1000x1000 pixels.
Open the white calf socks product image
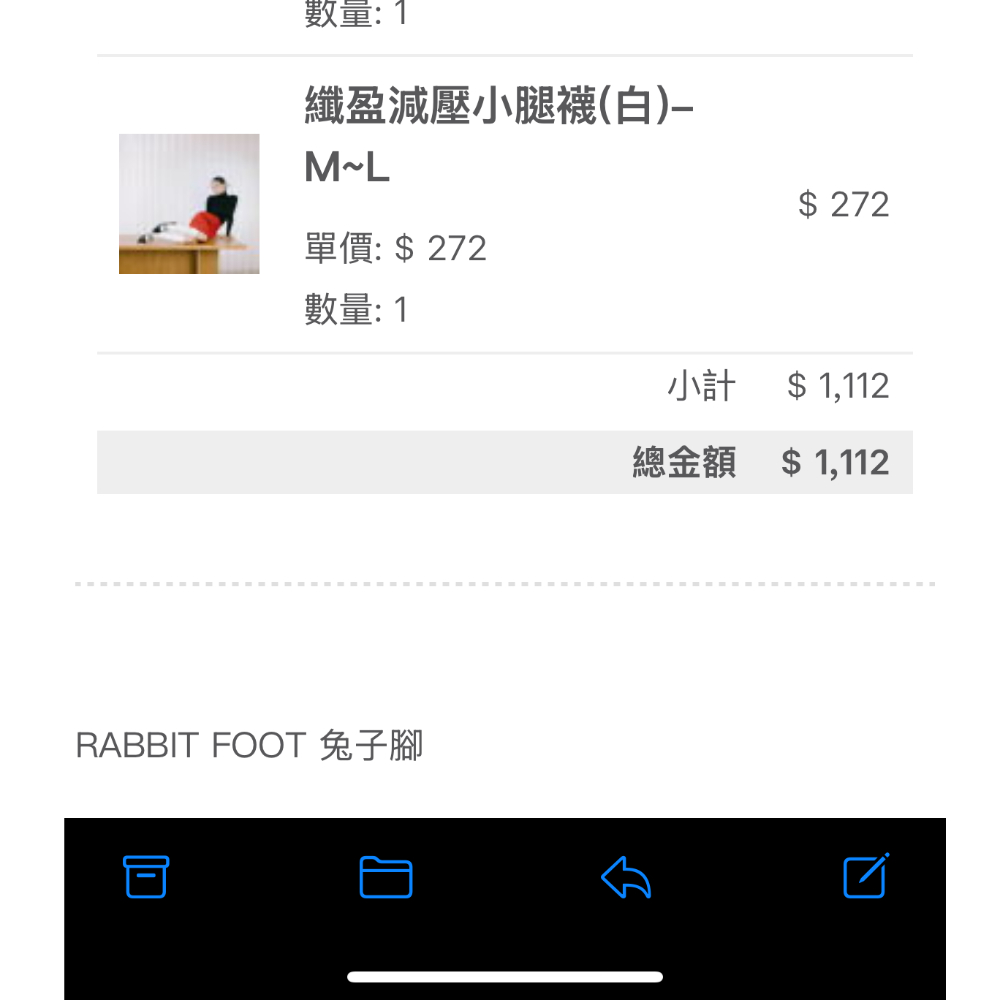point(189,204)
